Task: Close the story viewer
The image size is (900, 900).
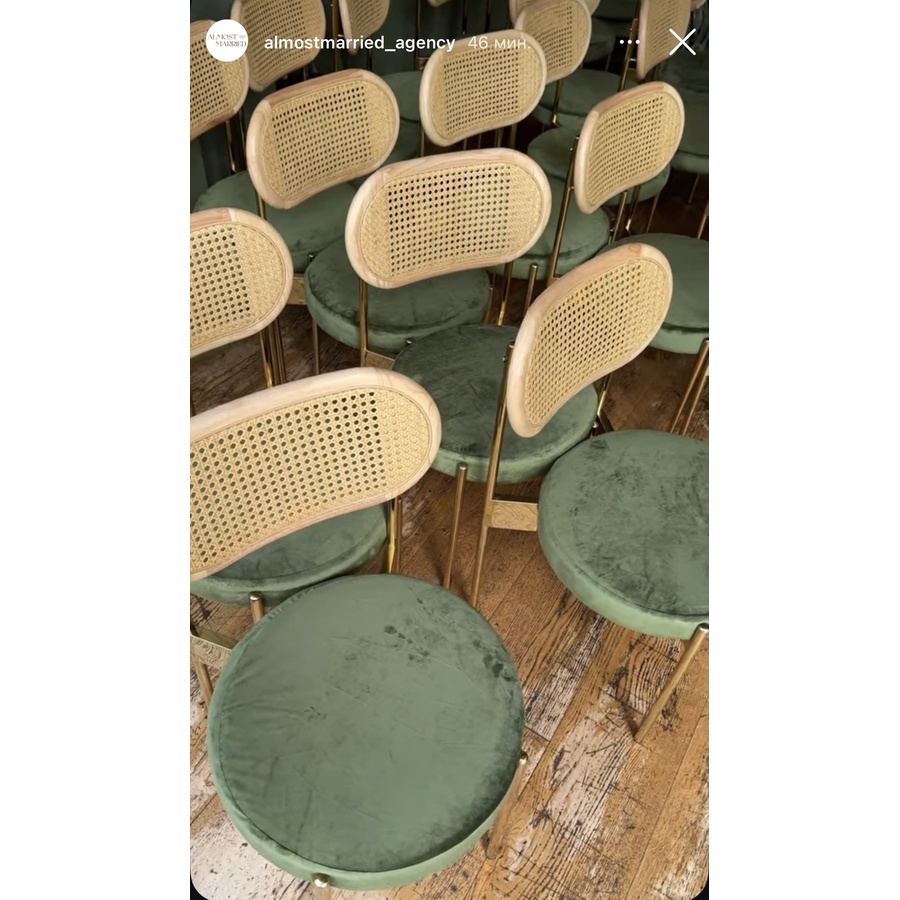Action: (682, 42)
